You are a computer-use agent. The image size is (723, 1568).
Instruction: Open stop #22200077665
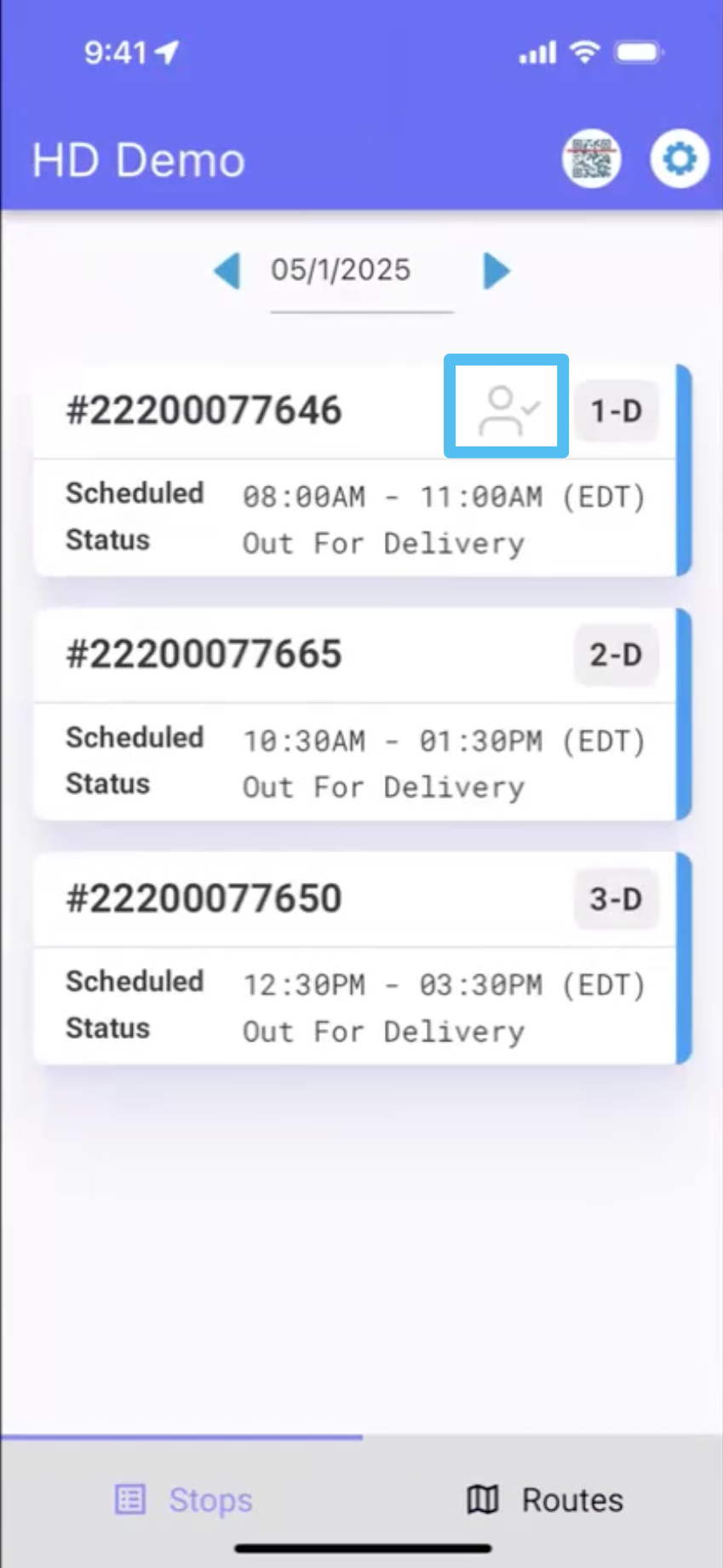(204, 654)
